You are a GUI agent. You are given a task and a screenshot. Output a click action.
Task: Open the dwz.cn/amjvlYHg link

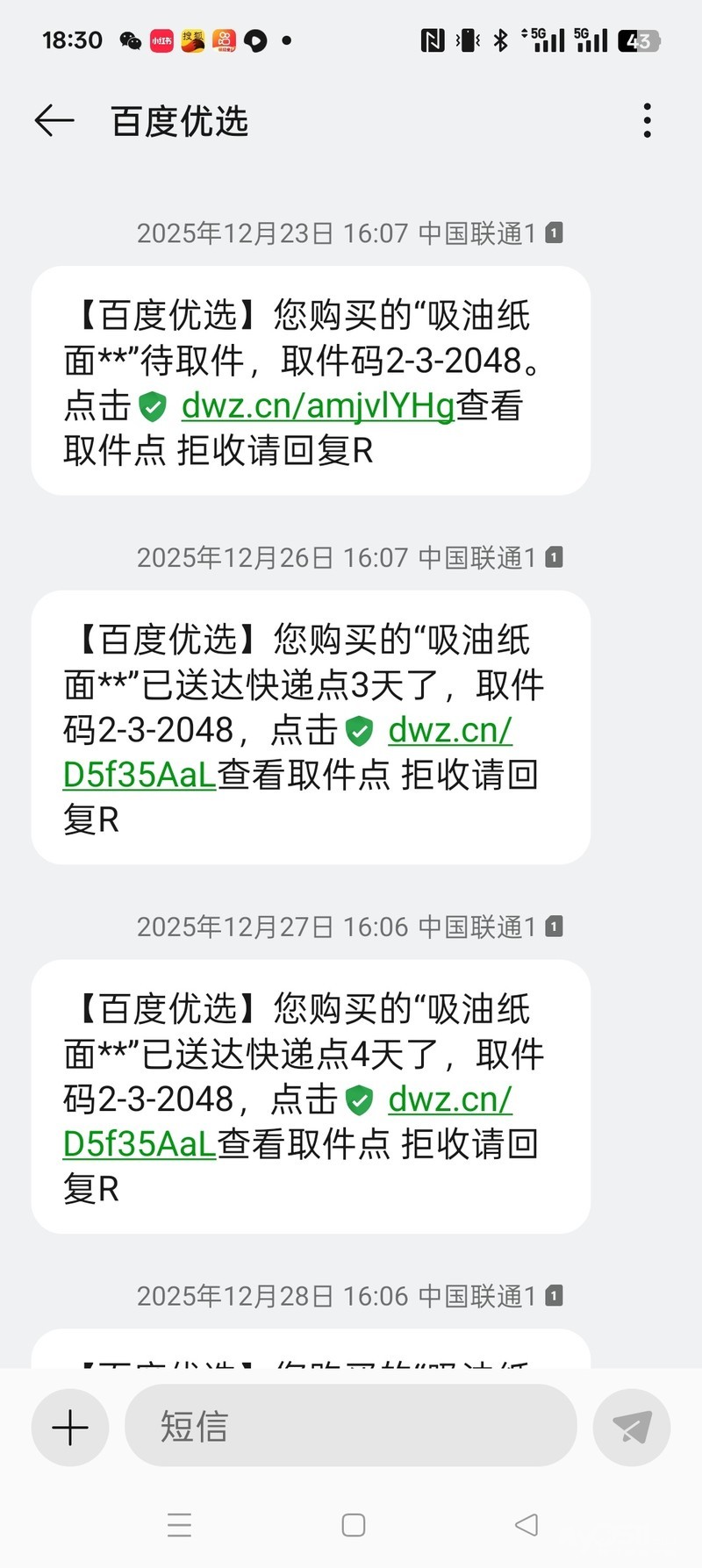318,406
